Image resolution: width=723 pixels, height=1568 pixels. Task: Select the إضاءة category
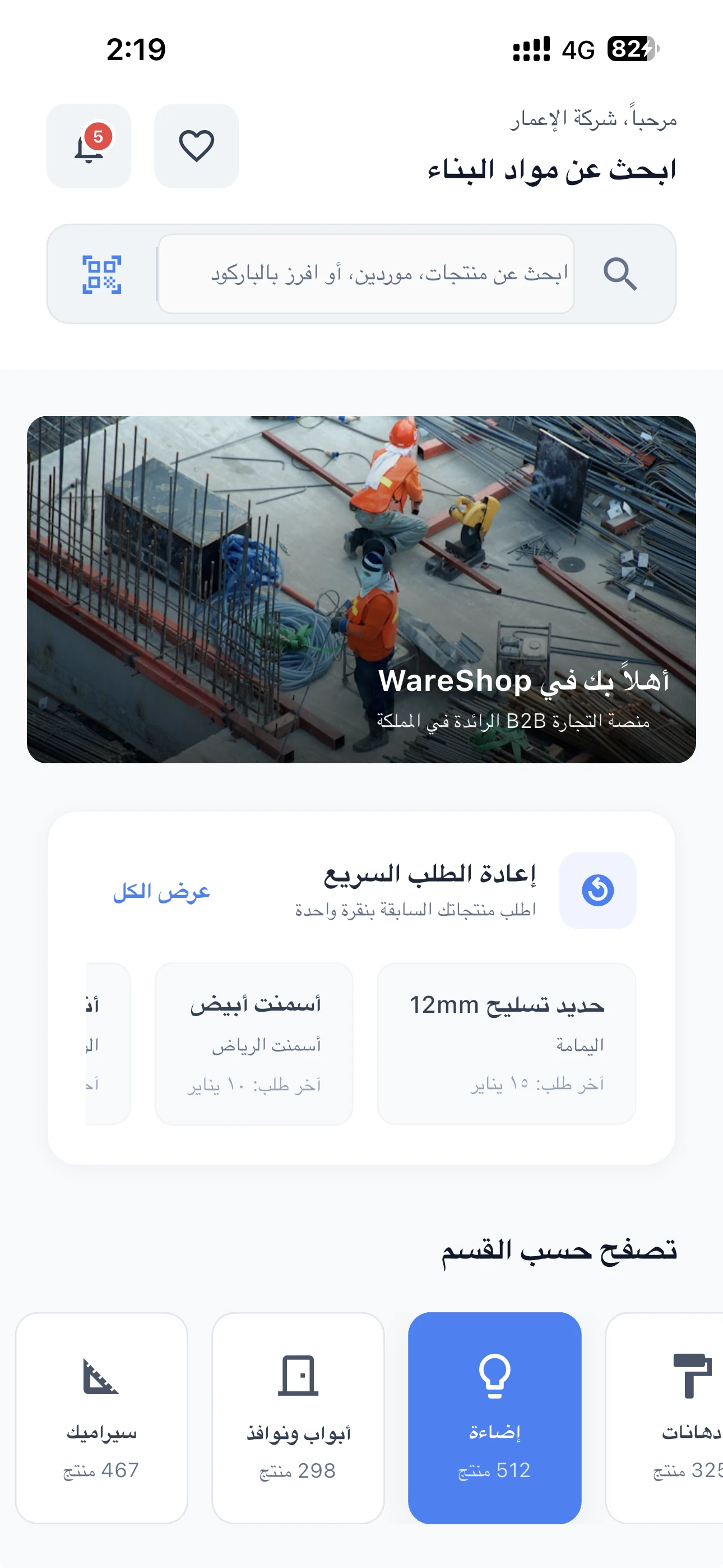tap(494, 1417)
